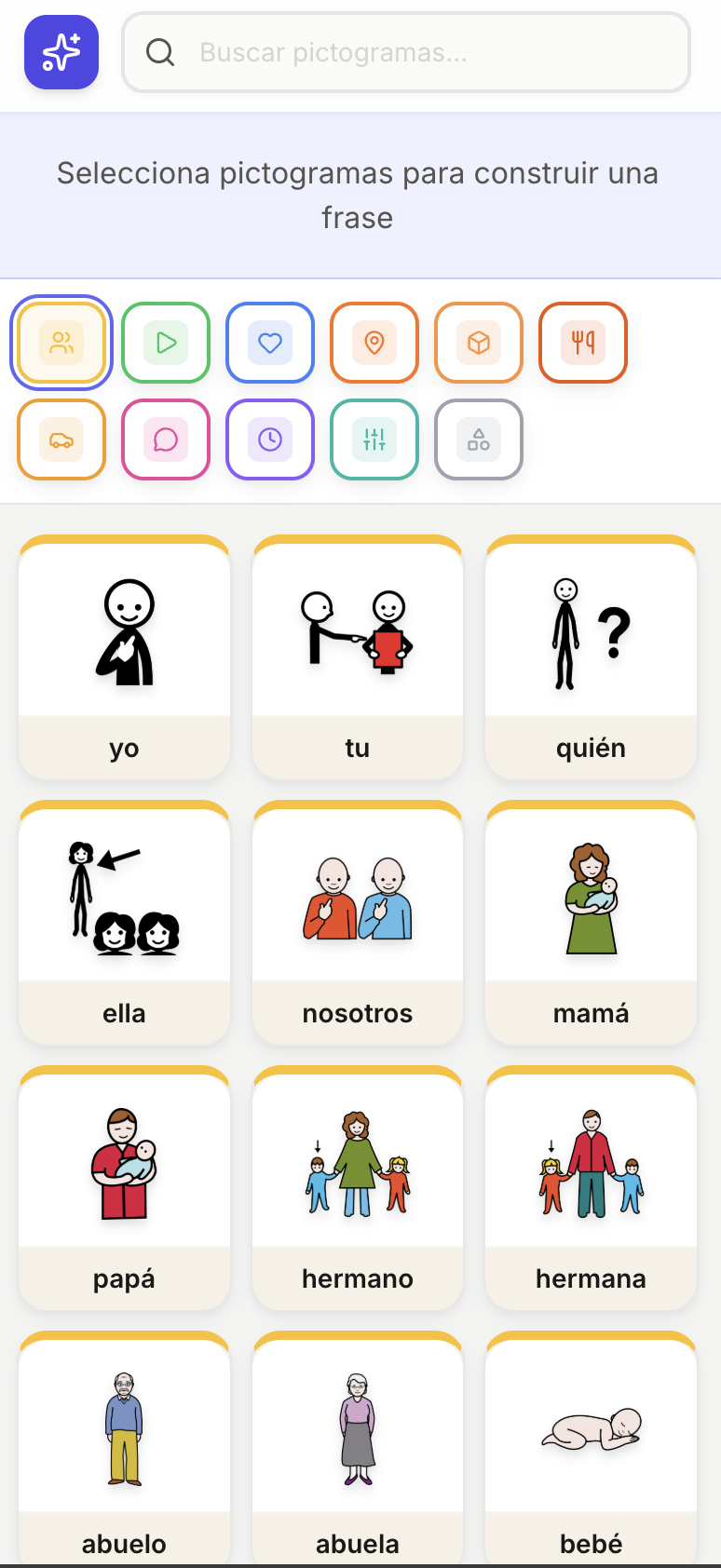Select the play-triangle actions category

pyautogui.click(x=166, y=343)
